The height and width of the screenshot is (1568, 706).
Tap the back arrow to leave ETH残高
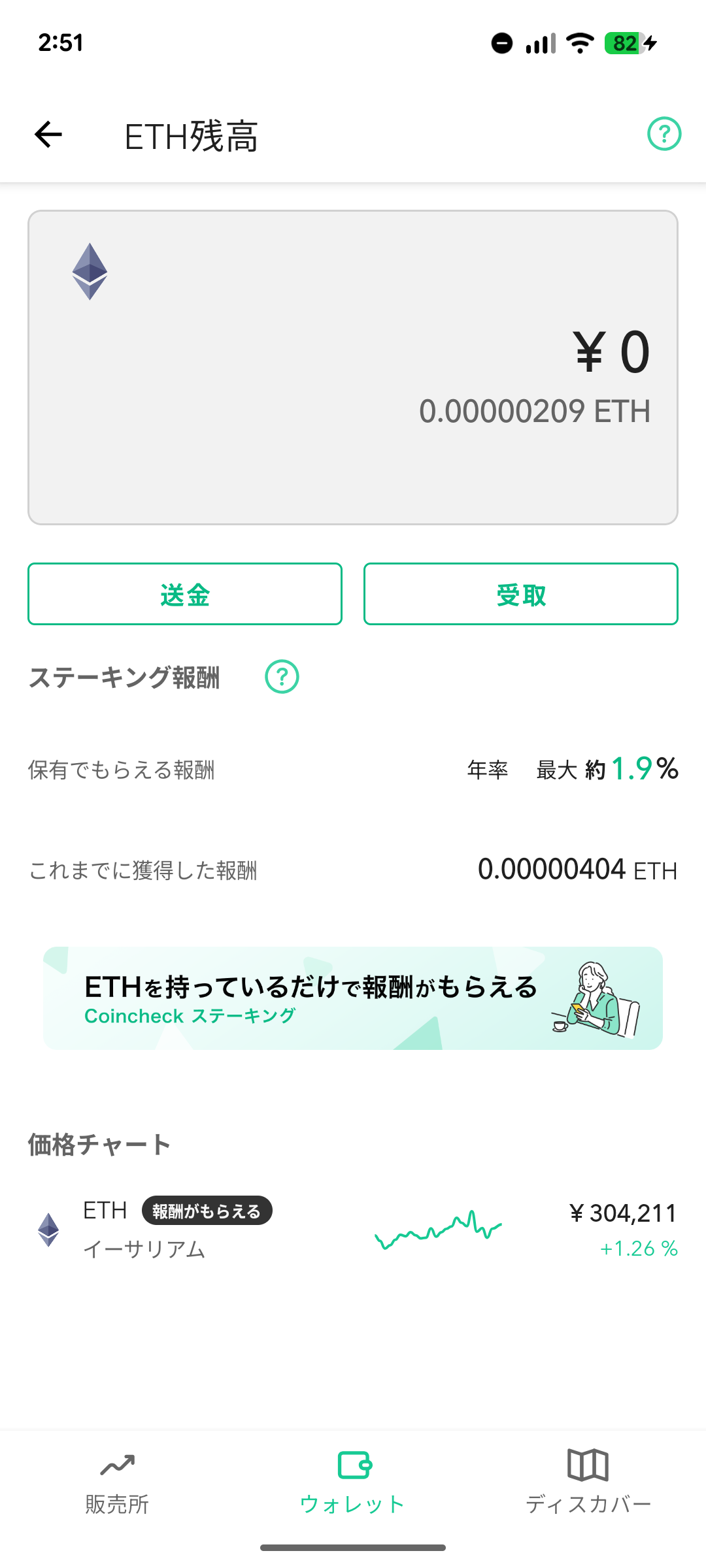point(47,134)
